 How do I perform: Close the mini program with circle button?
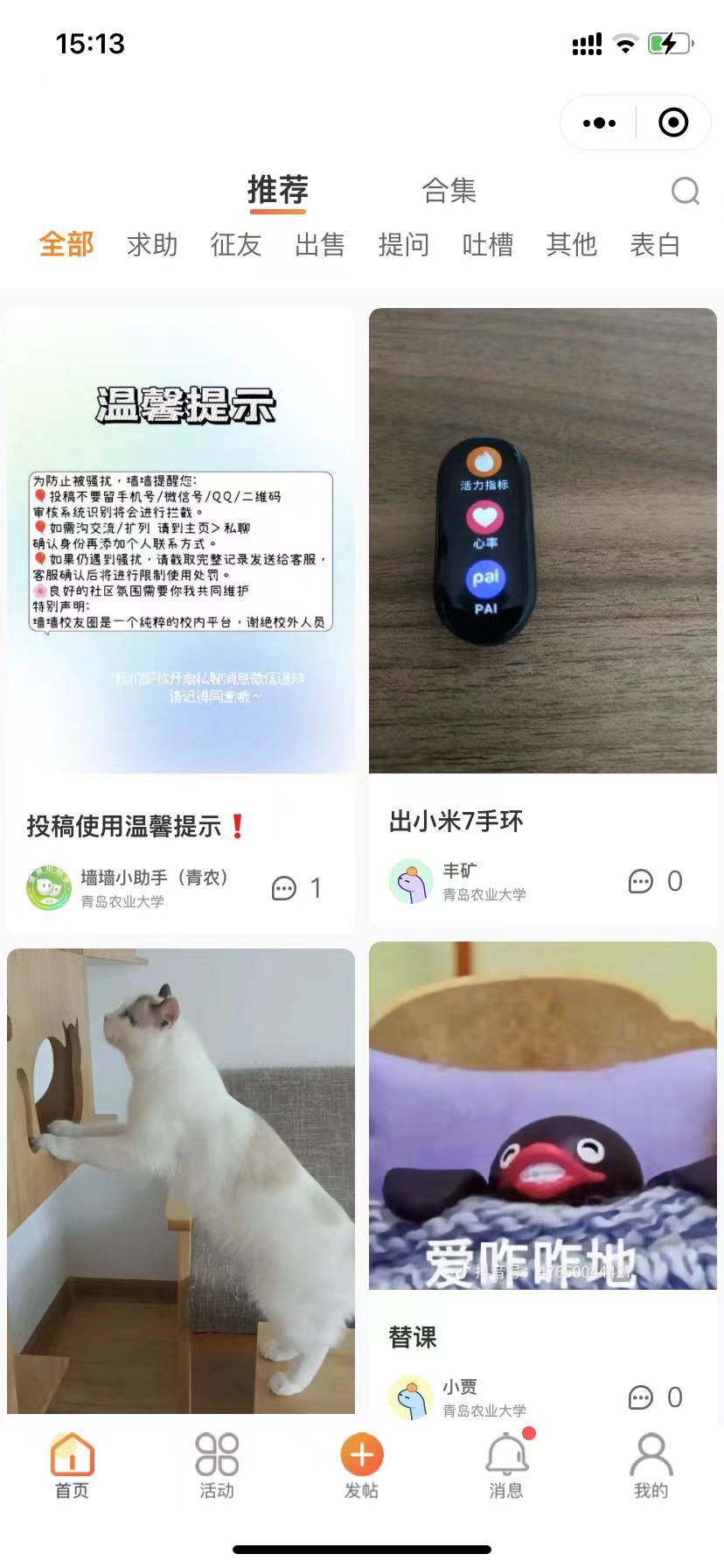pyautogui.click(x=672, y=123)
